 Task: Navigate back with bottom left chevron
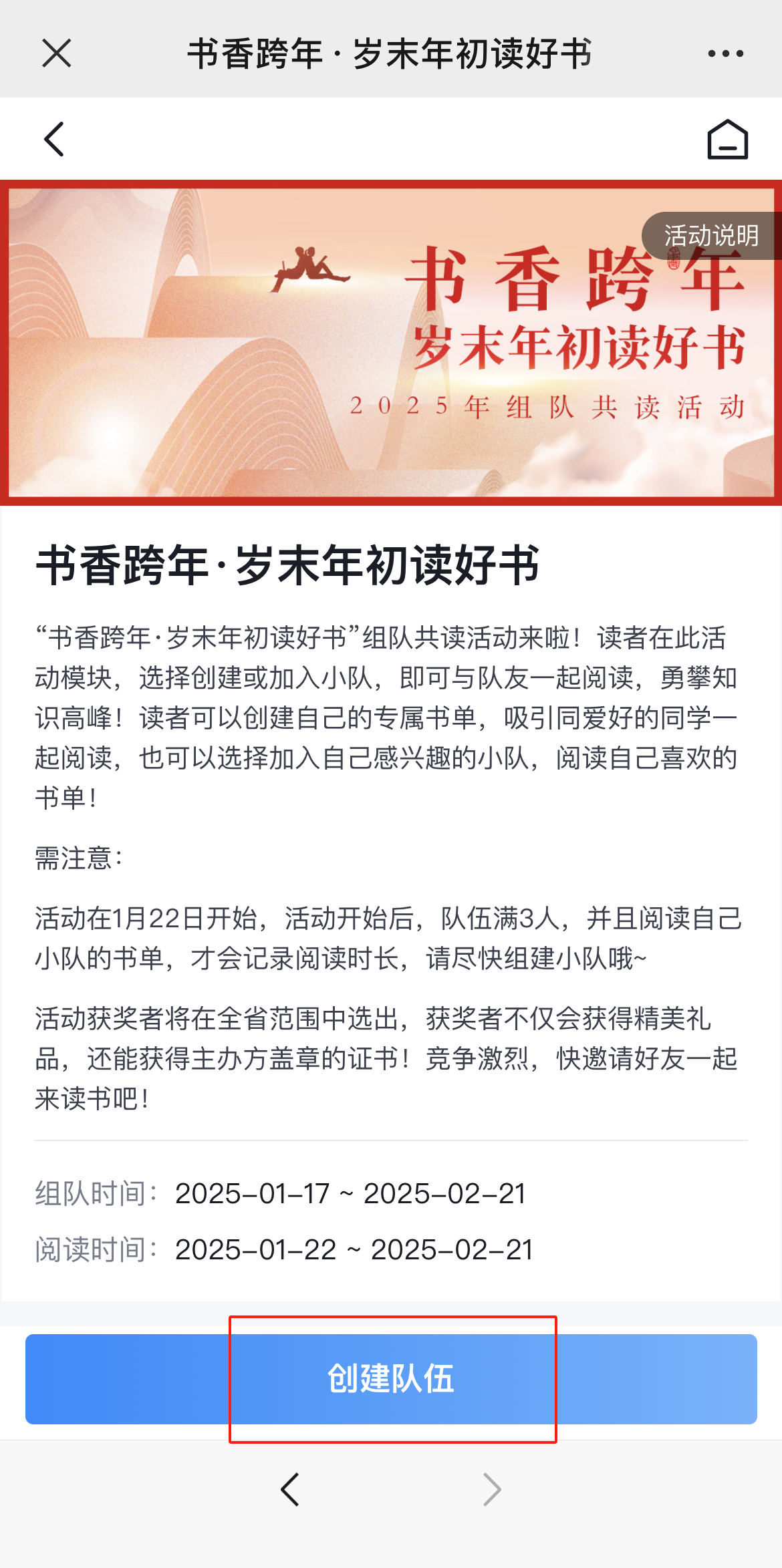[x=290, y=1489]
